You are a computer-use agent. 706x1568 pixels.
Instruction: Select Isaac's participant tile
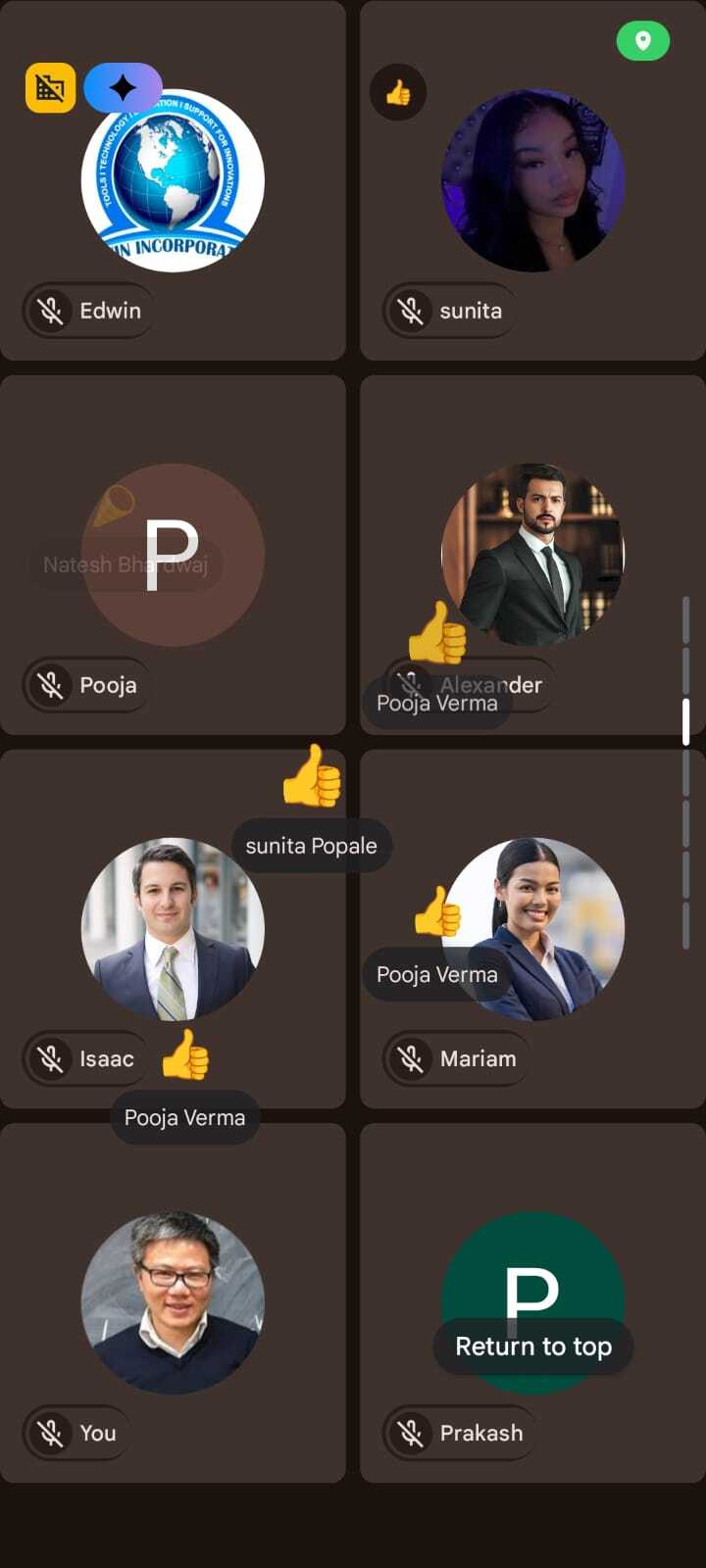pos(173,929)
